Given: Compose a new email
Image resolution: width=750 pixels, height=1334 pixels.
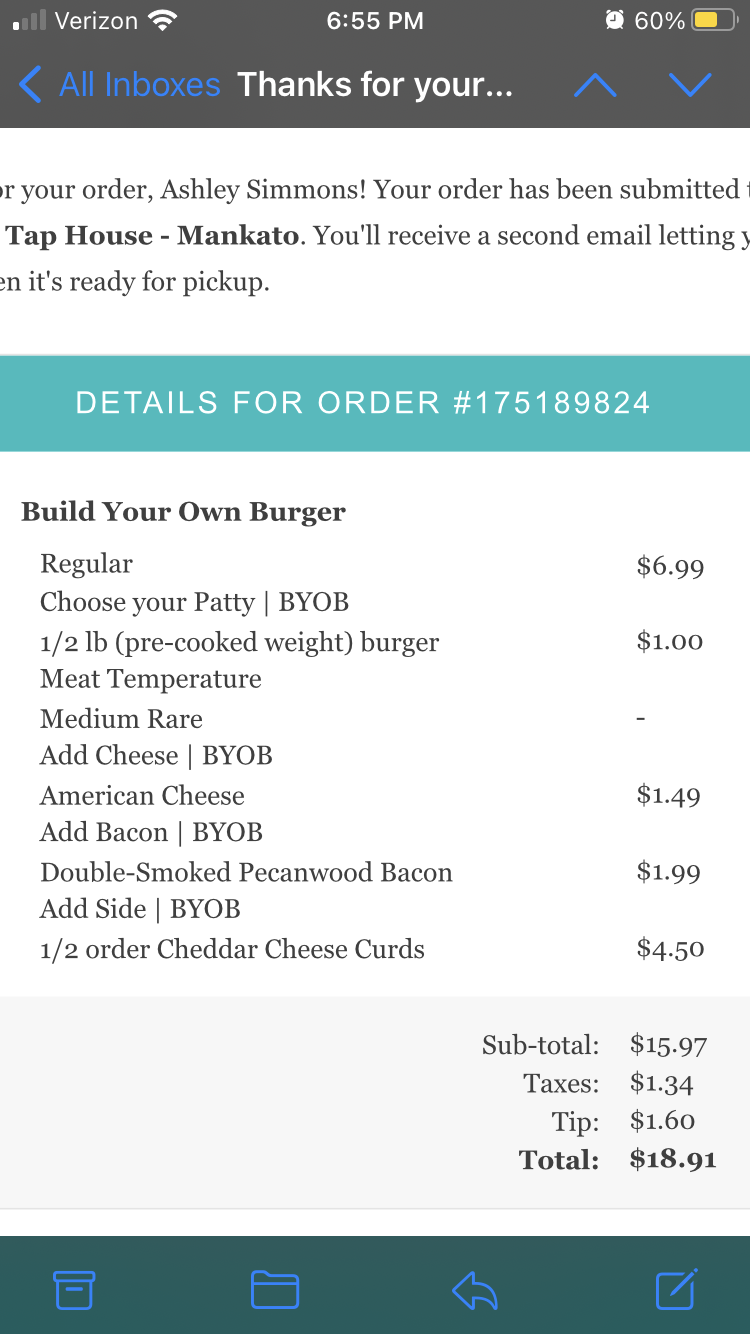Looking at the screenshot, I should pos(676,1289).
